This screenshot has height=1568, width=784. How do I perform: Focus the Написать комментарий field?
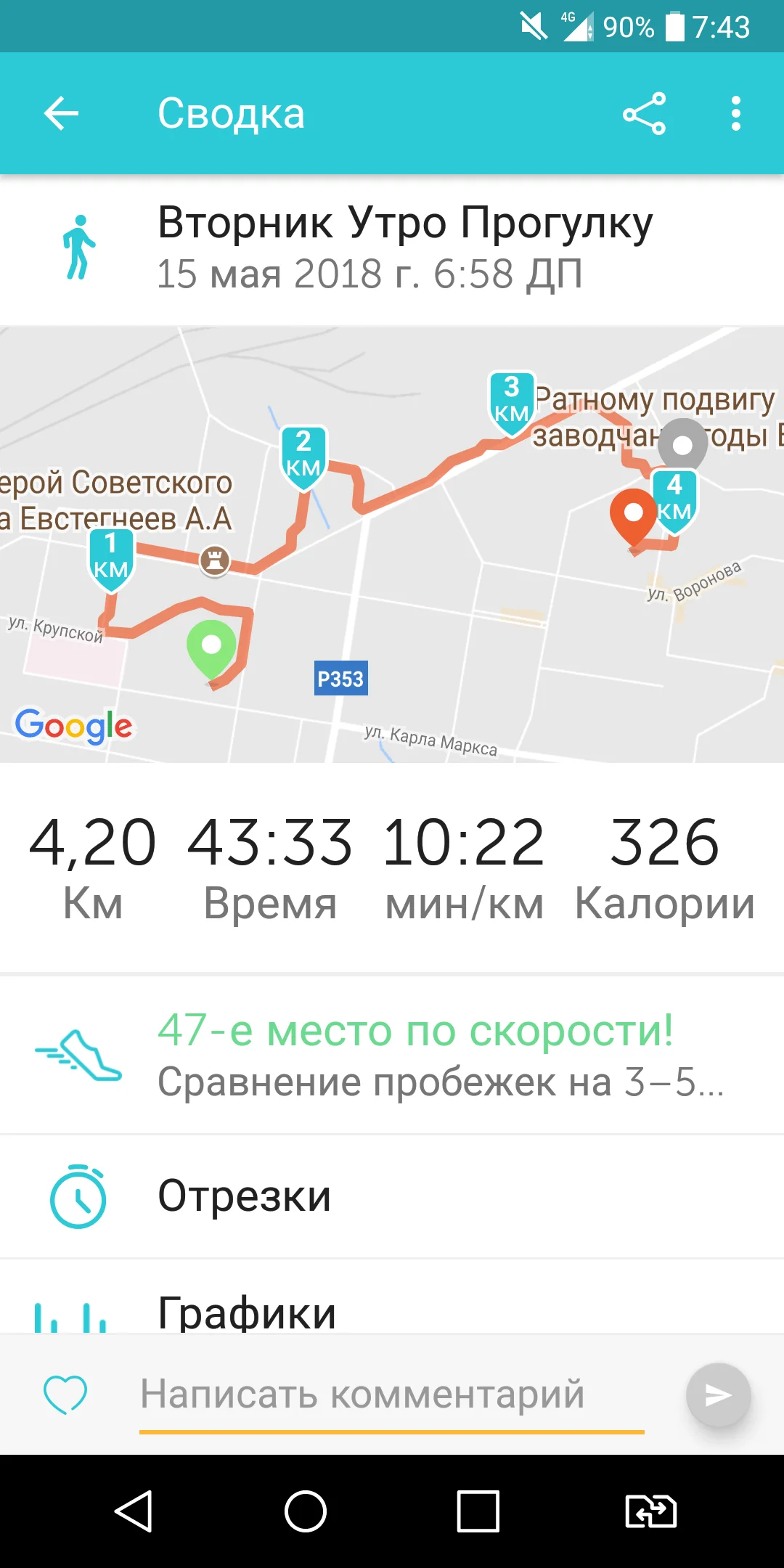(392, 1395)
